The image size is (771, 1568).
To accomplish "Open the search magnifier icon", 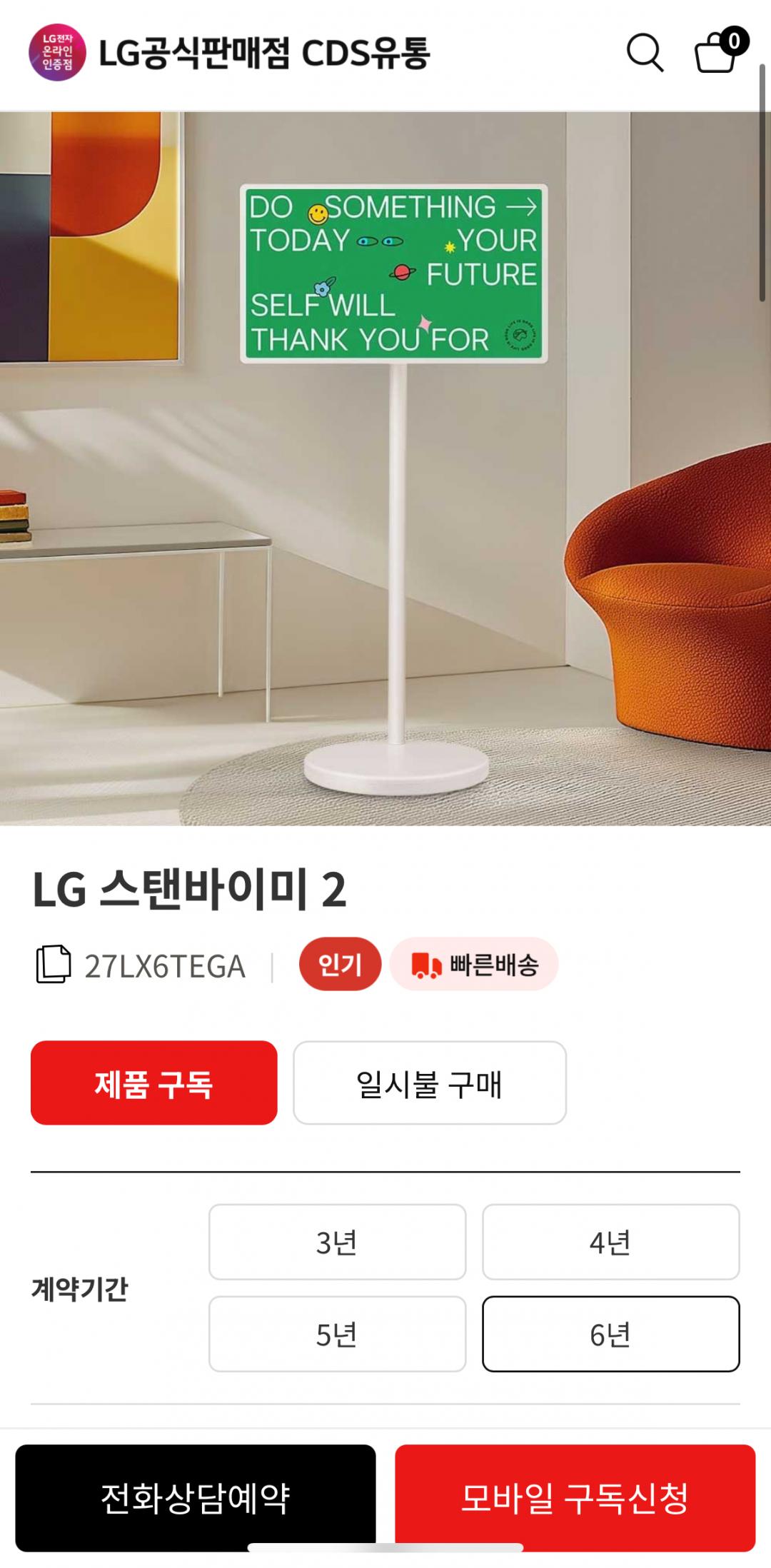I will (645, 53).
